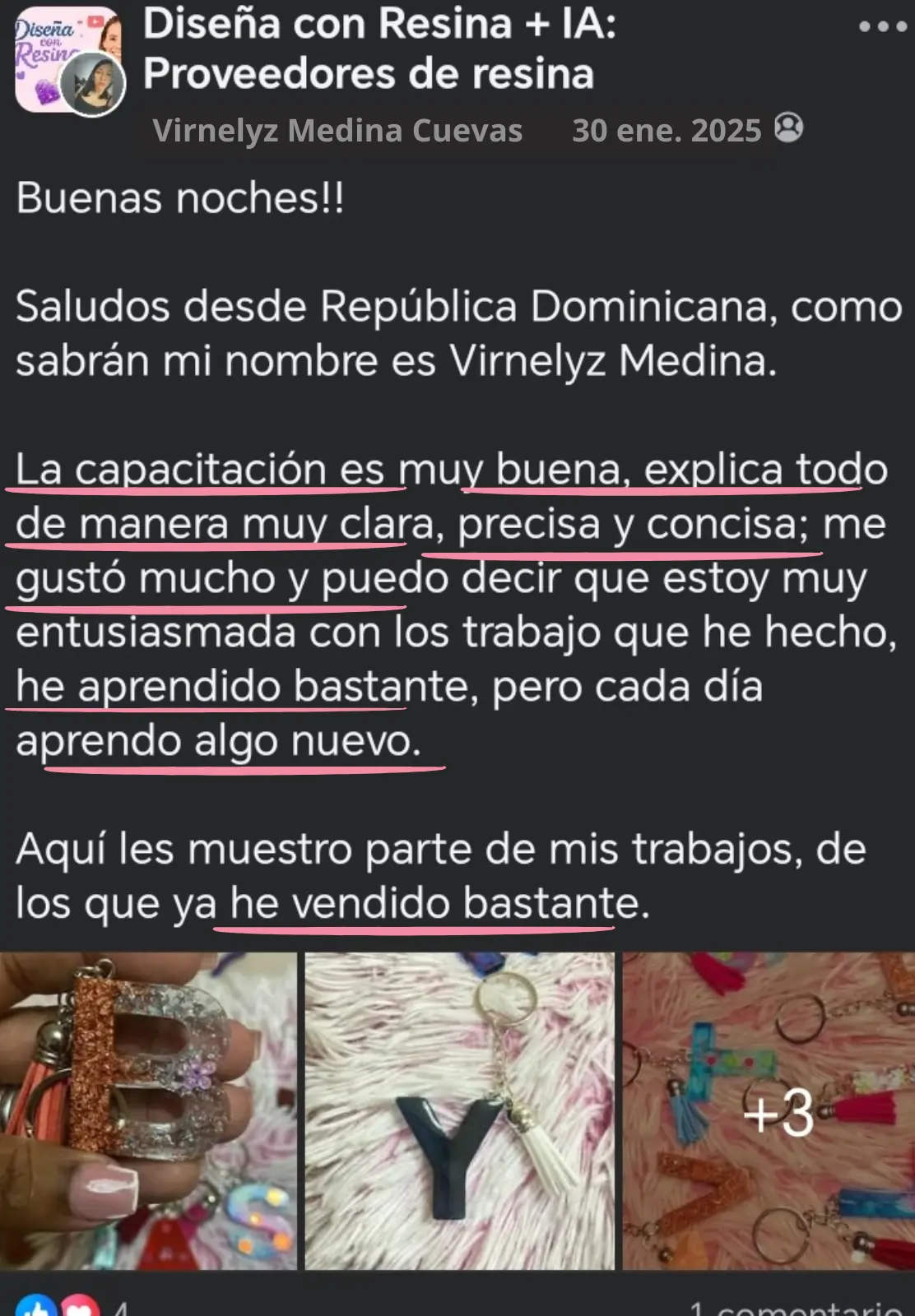Open Virnelyz Medina Cuevas' profile
The width and height of the screenshot is (915, 1316).
pyautogui.click(x=337, y=131)
